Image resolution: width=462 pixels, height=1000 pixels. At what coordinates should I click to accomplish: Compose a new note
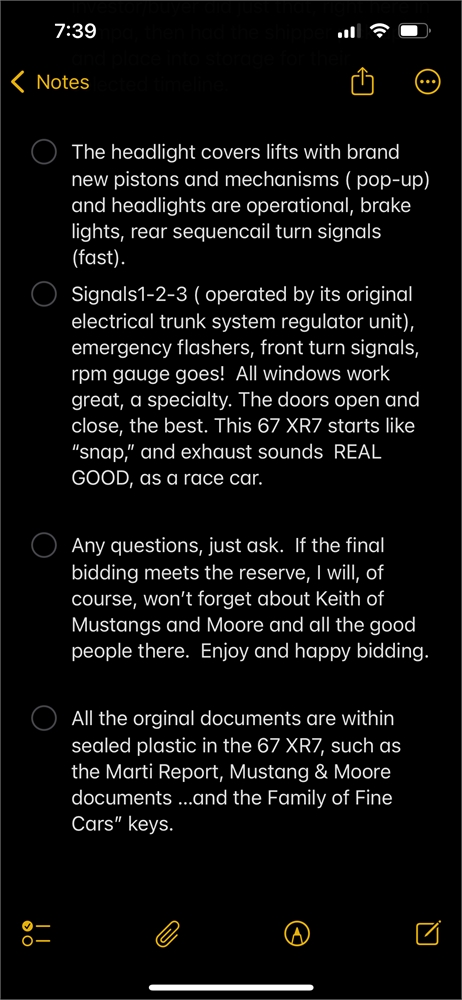pos(428,933)
